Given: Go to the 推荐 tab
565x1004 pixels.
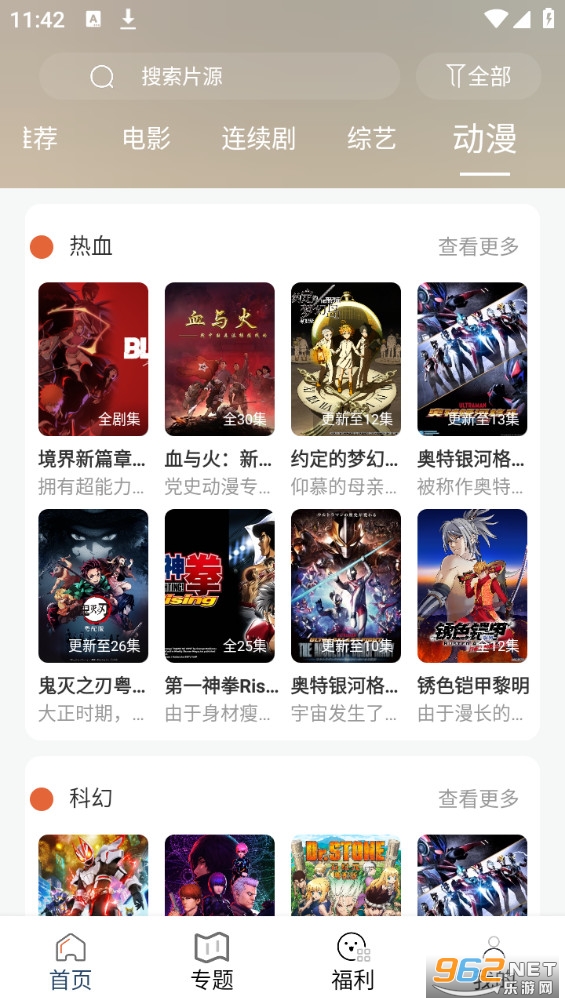Looking at the screenshot, I should point(40,138).
